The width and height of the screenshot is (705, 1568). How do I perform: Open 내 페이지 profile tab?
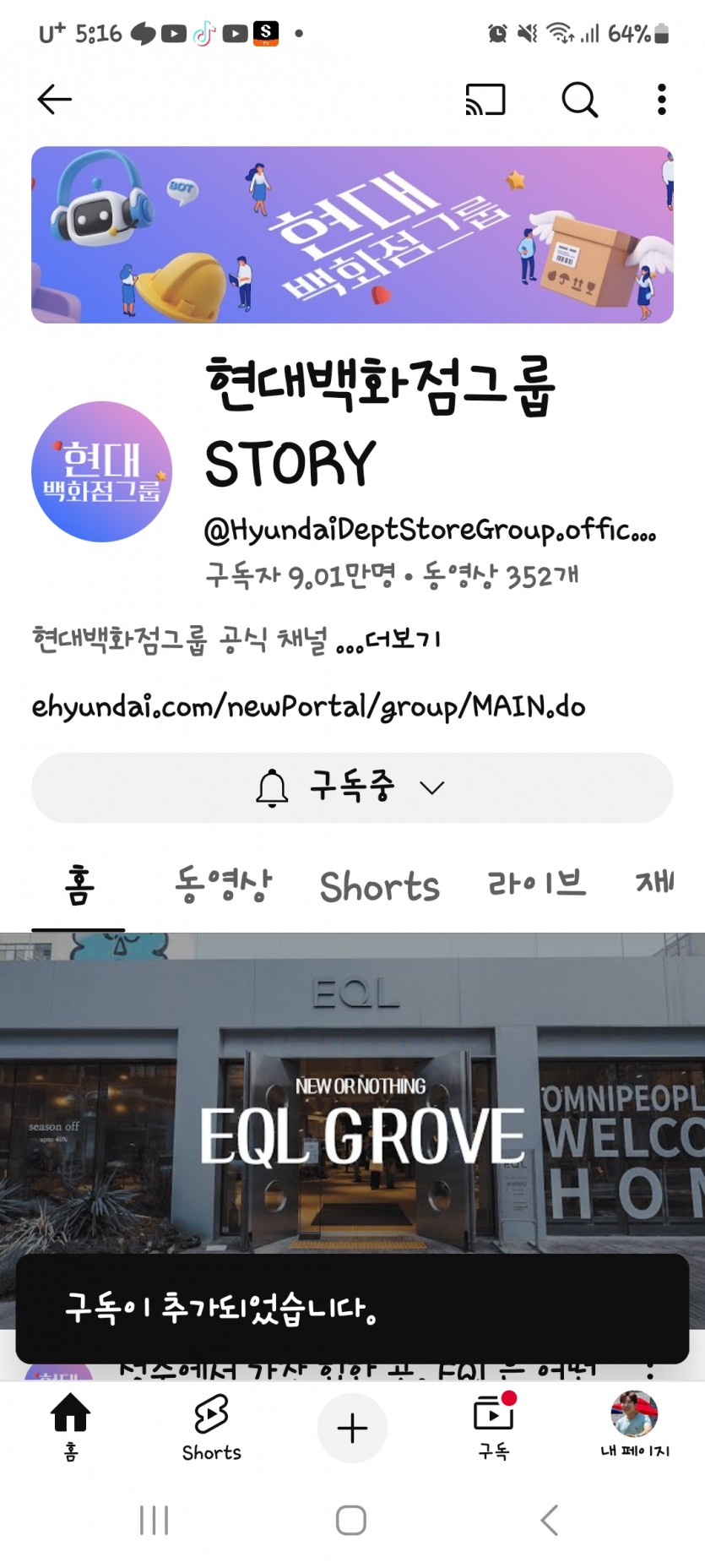[634, 1426]
